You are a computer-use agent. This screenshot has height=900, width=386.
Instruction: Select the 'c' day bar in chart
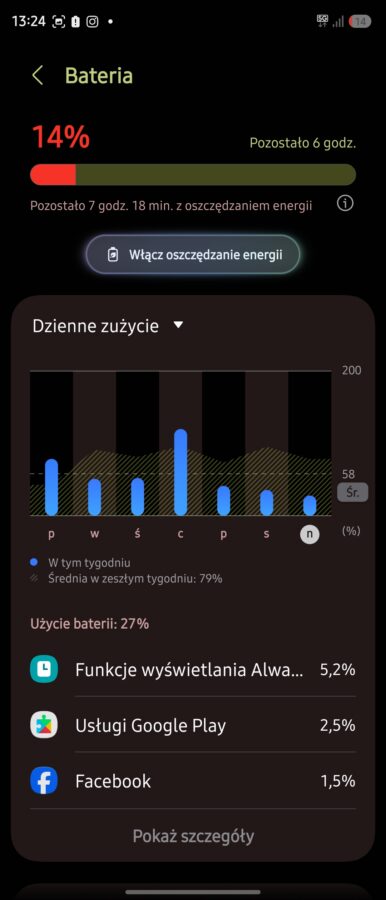180,472
